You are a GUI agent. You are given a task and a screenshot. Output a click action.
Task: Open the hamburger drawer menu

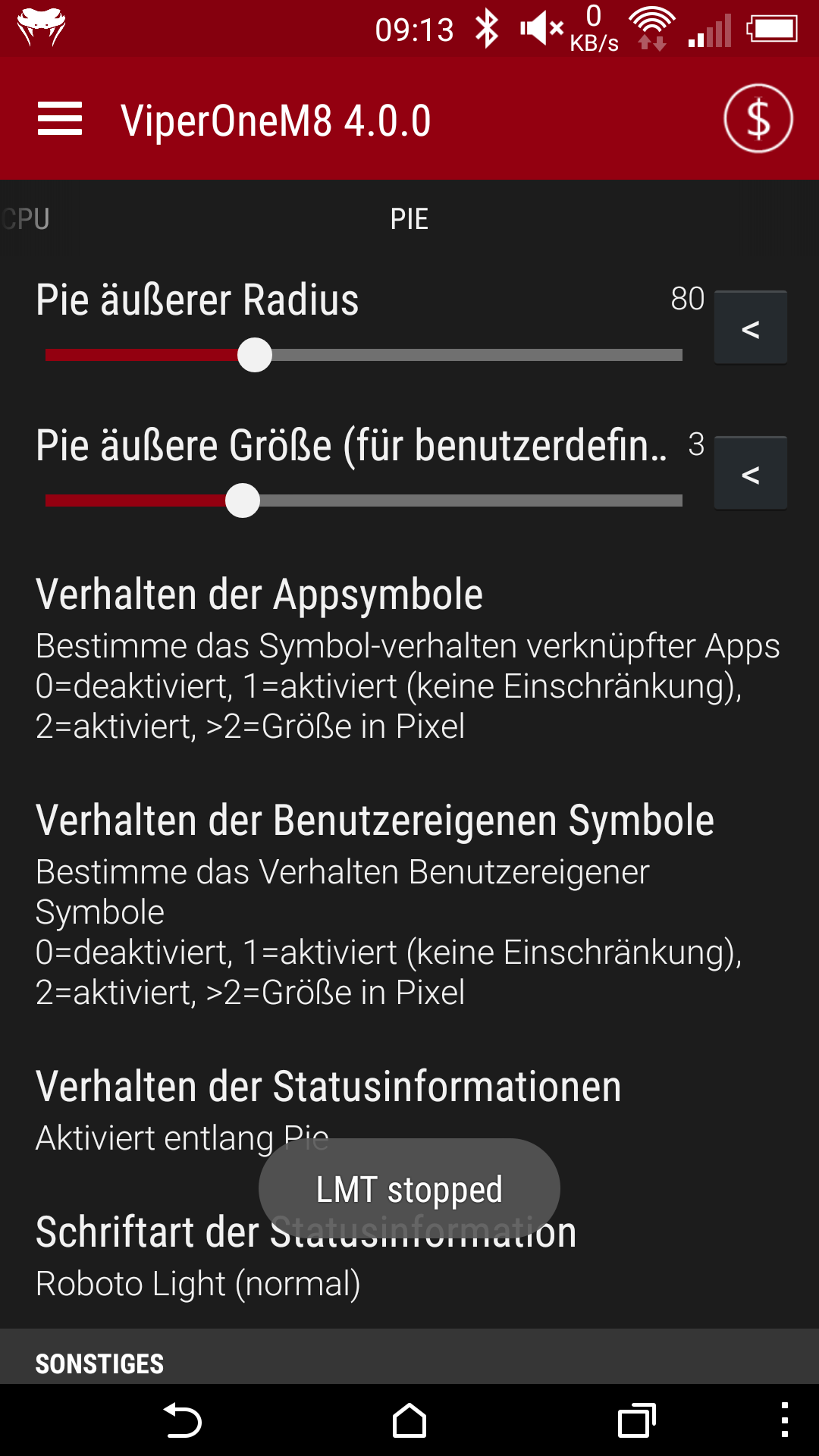tap(60, 119)
